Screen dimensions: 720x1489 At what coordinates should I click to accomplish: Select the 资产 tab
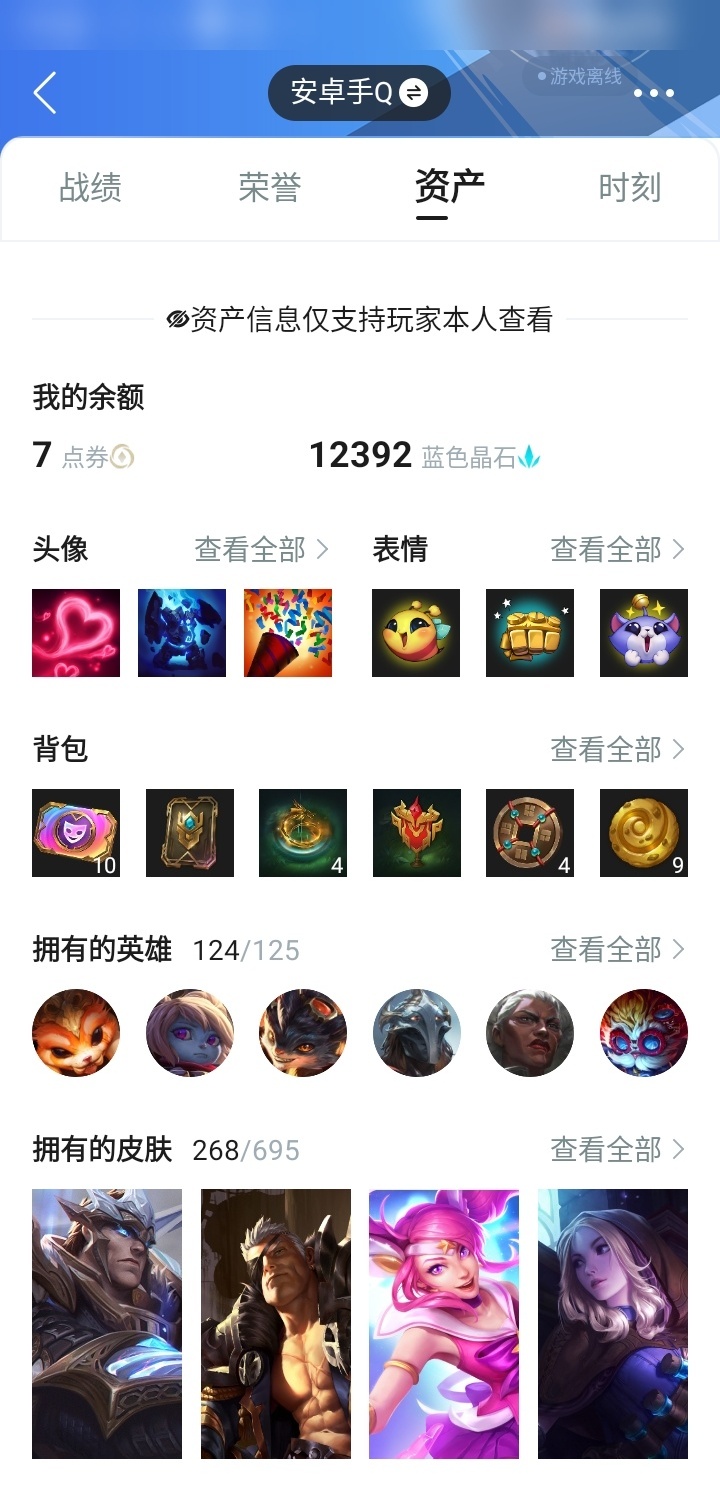pyautogui.click(x=449, y=187)
